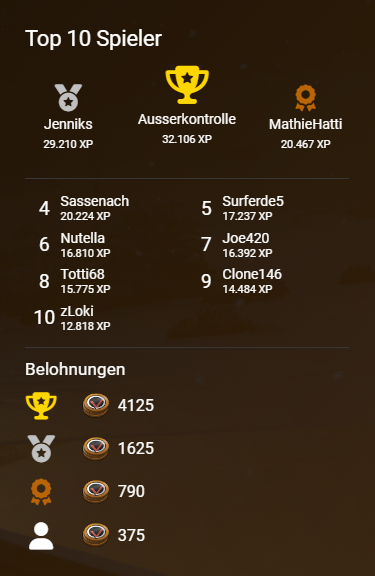View second-place player Jenniks
375x576 pixels.
(x=68, y=124)
